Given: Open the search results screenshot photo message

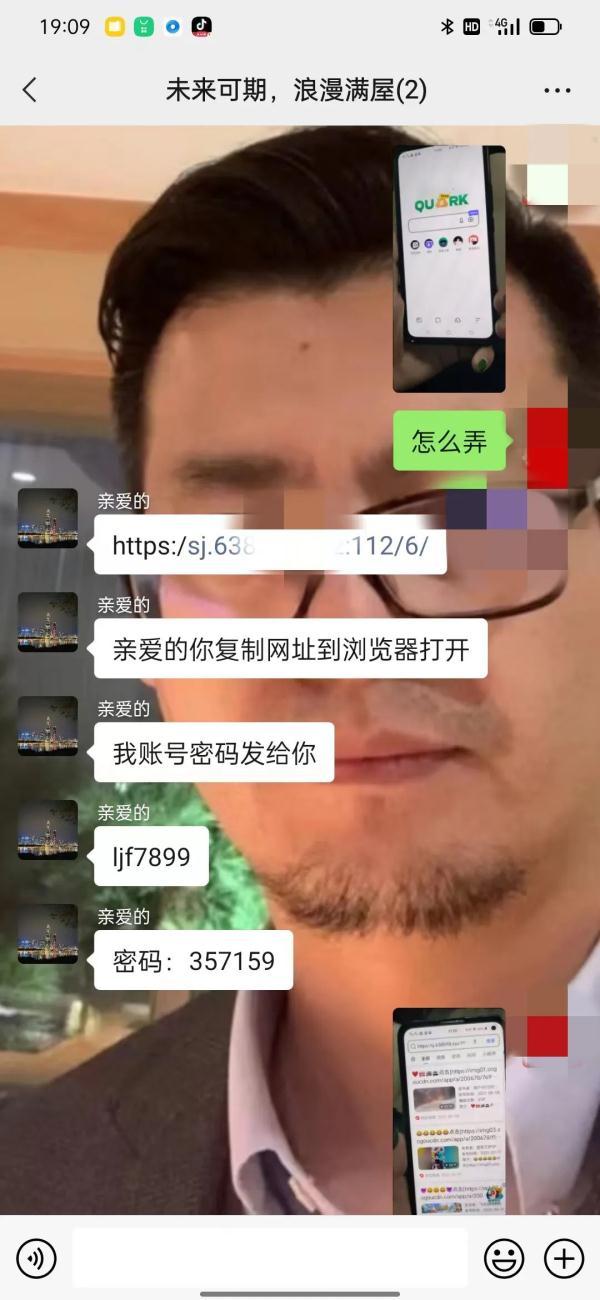Looking at the screenshot, I should (449, 1110).
